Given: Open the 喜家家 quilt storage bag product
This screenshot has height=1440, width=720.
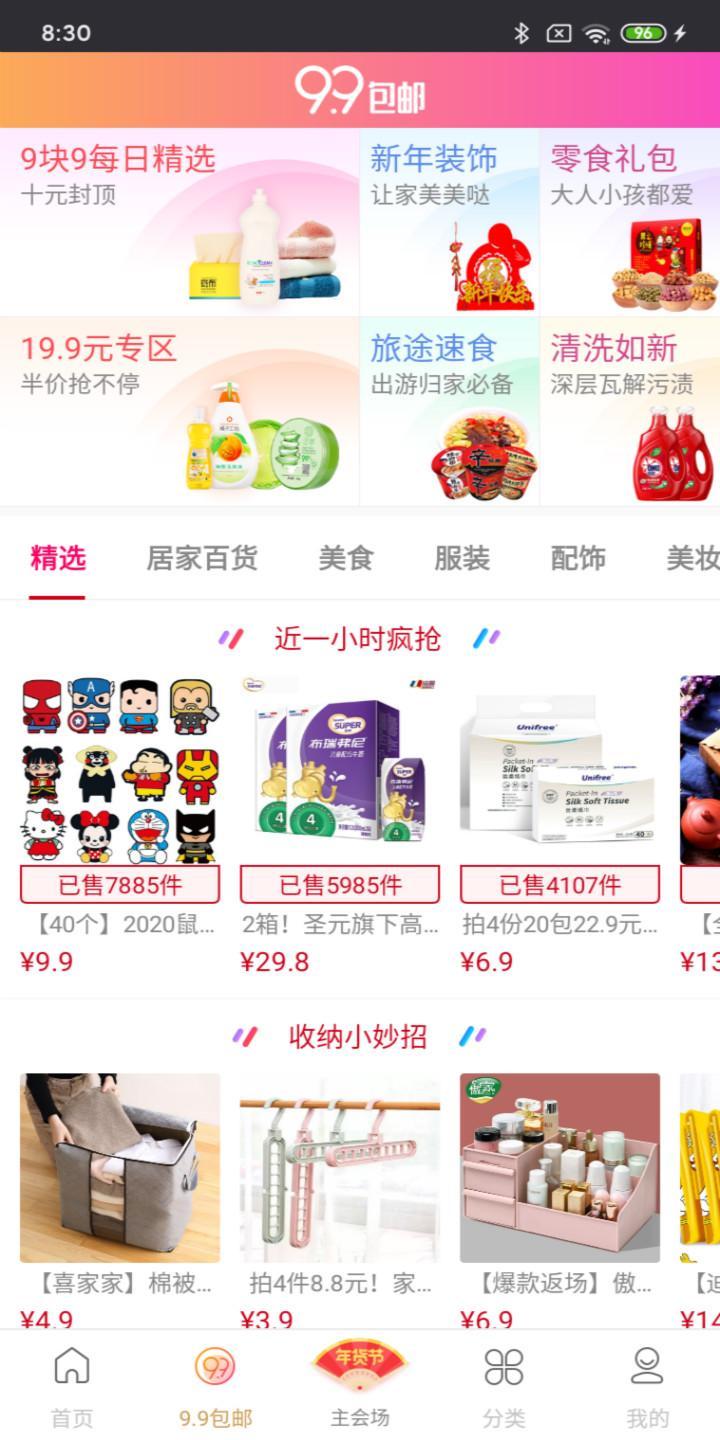Looking at the screenshot, I should pos(120,1200).
